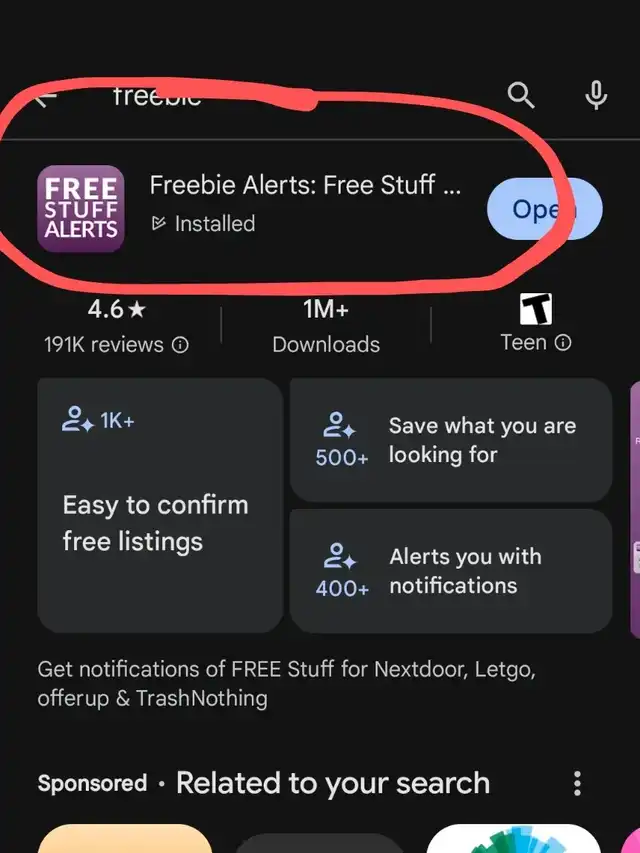This screenshot has width=640, height=853.
Task: Show info about the Teen rating
Action: [x=563, y=343]
